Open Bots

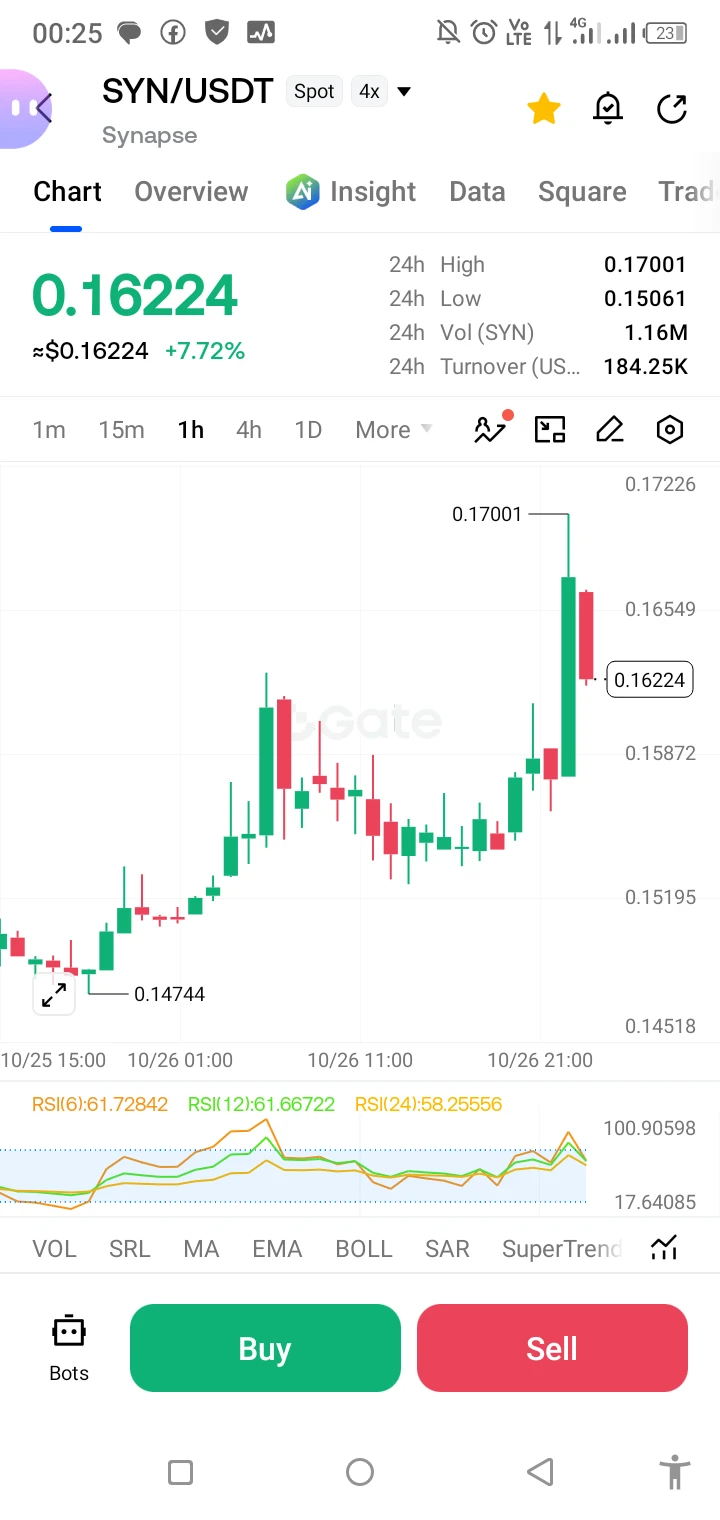pyautogui.click(x=69, y=1348)
